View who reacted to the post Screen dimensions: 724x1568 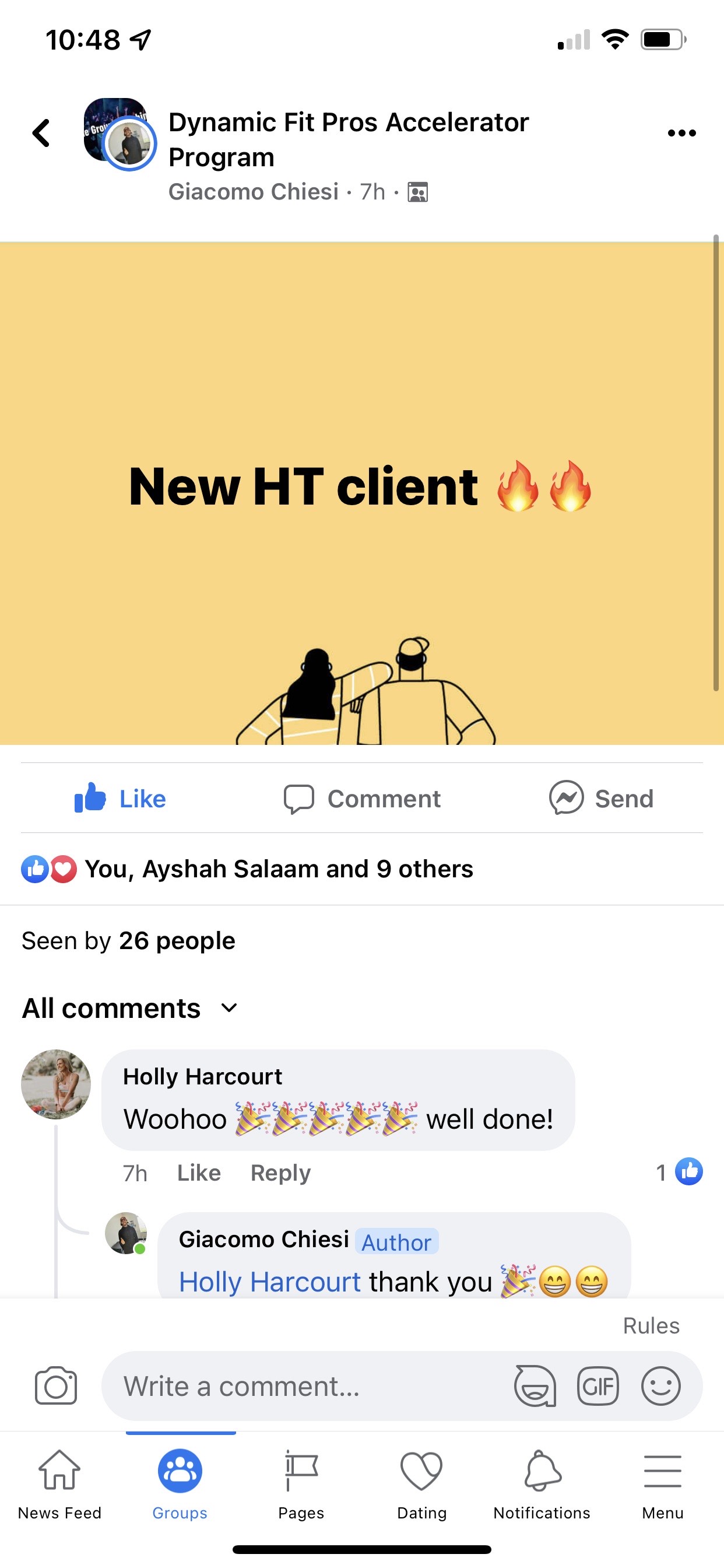coord(277,869)
